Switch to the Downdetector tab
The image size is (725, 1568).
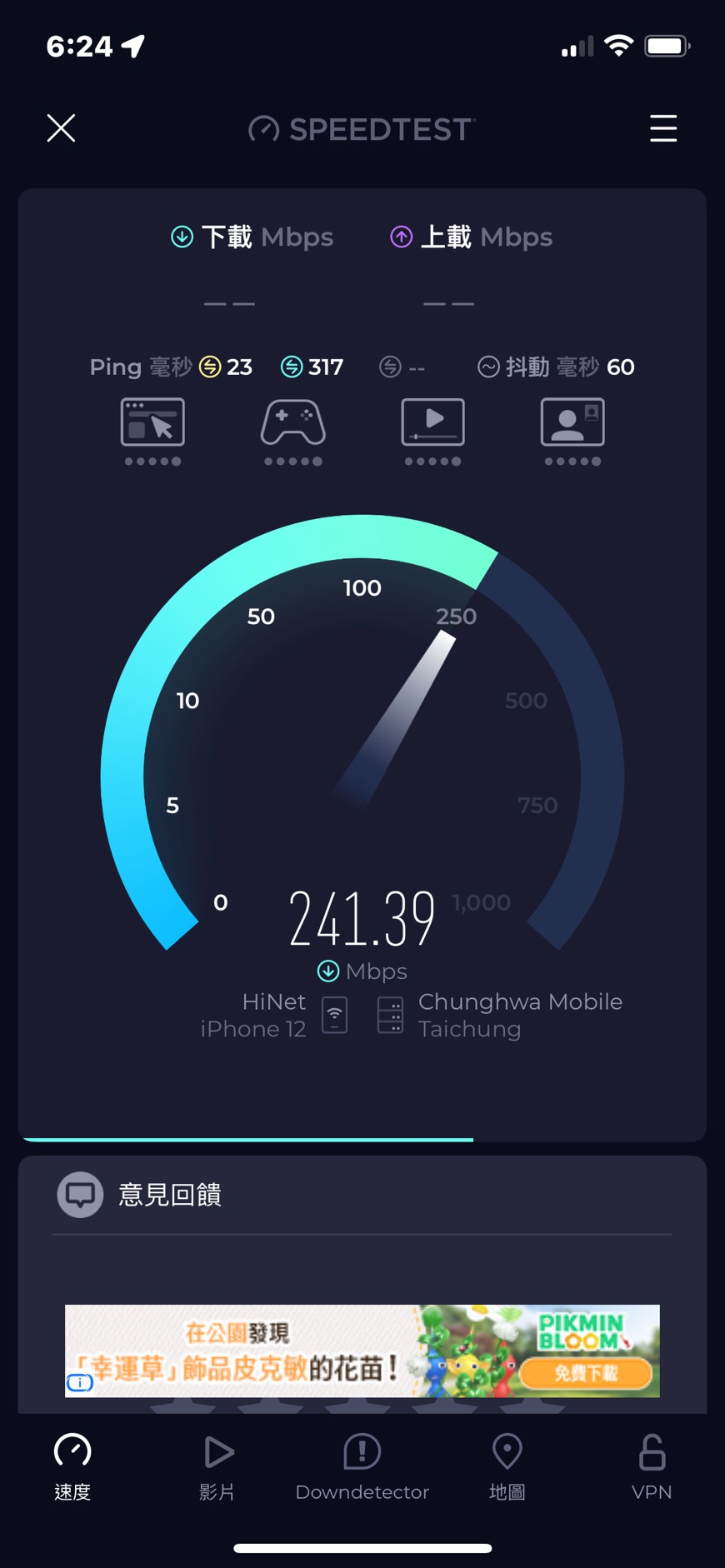click(362, 1466)
